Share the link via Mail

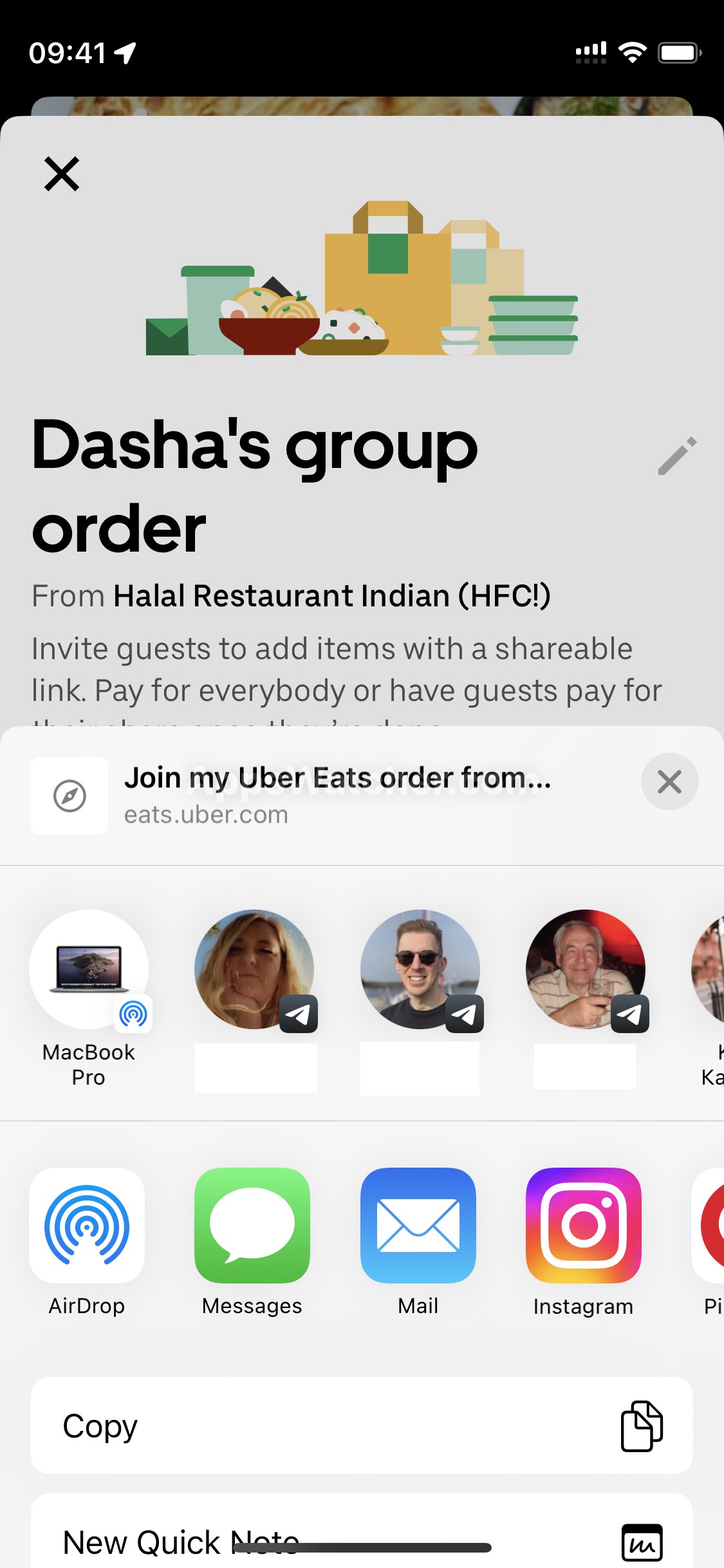[x=418, y=1226]
